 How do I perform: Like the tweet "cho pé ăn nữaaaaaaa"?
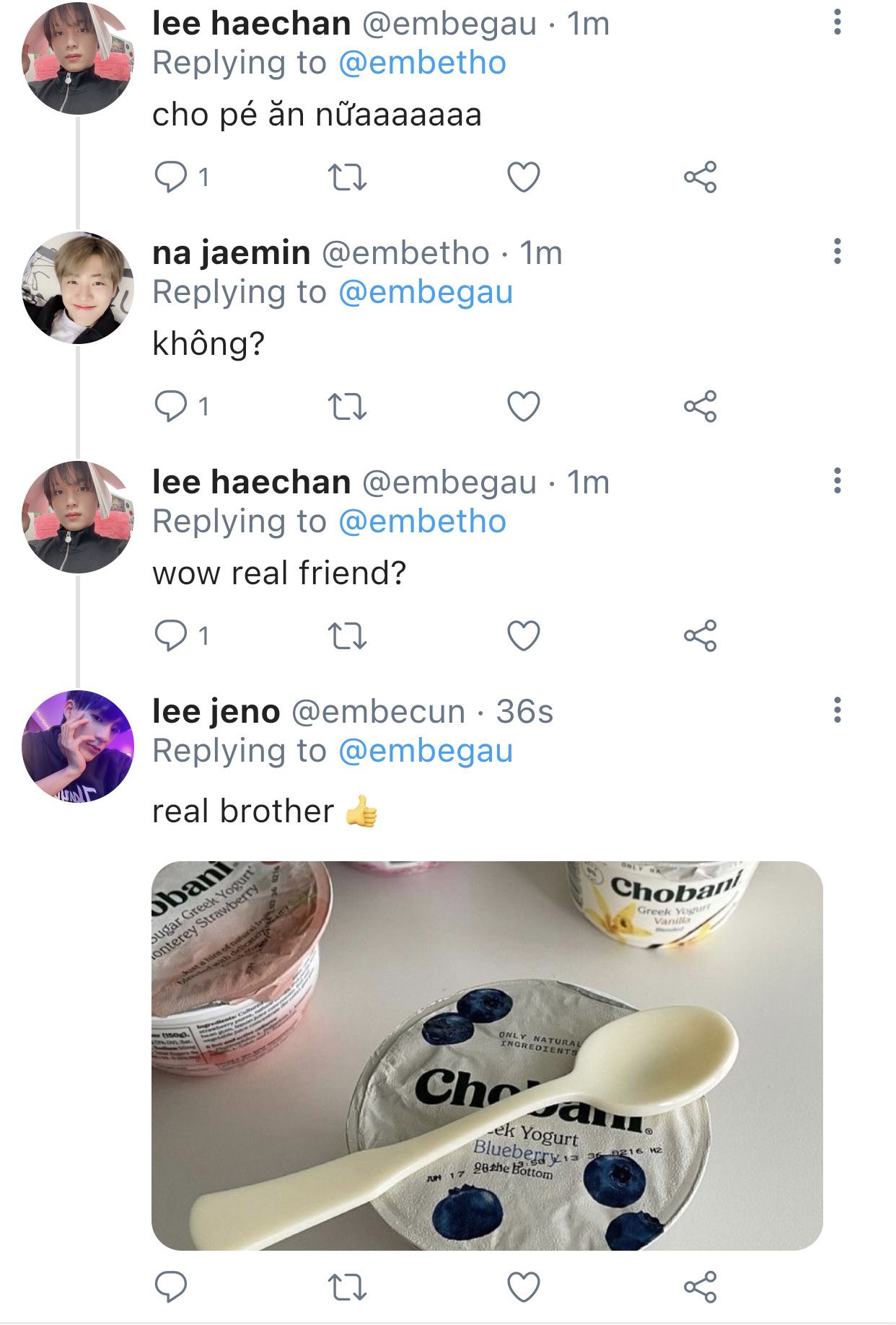click(524, 177)
